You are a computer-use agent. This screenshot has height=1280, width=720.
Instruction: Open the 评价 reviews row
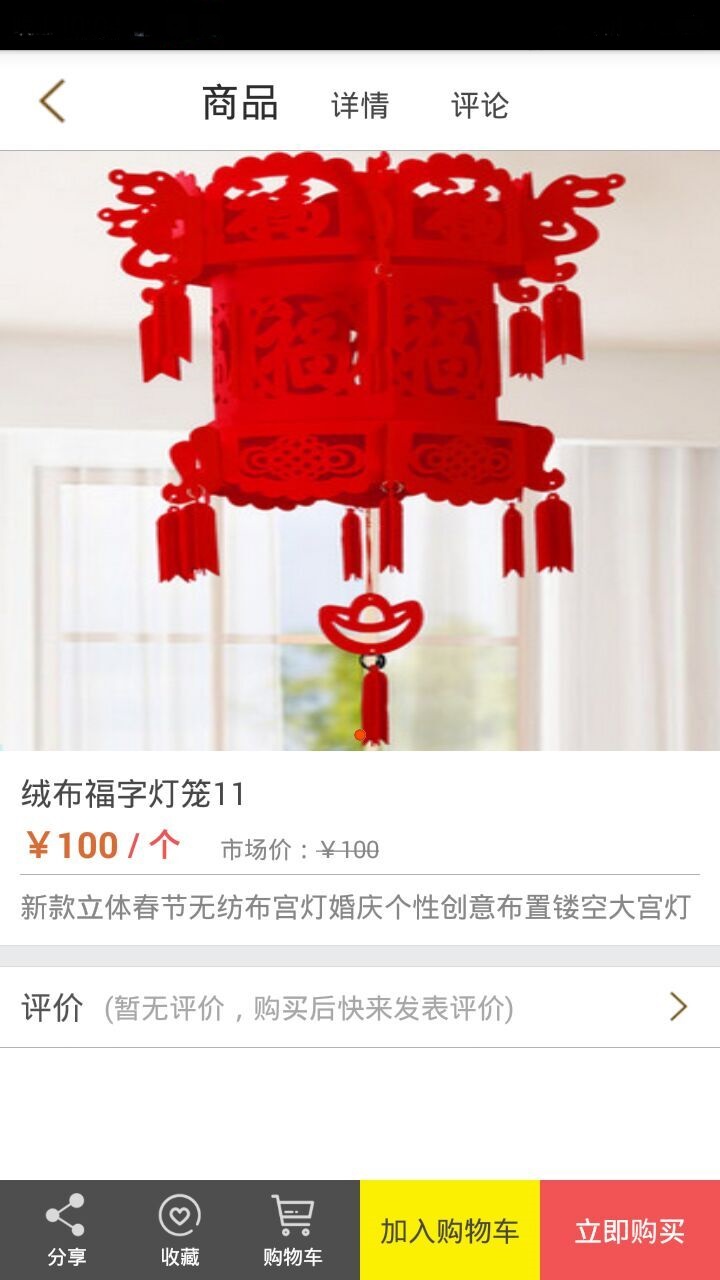pos(360,1007)
